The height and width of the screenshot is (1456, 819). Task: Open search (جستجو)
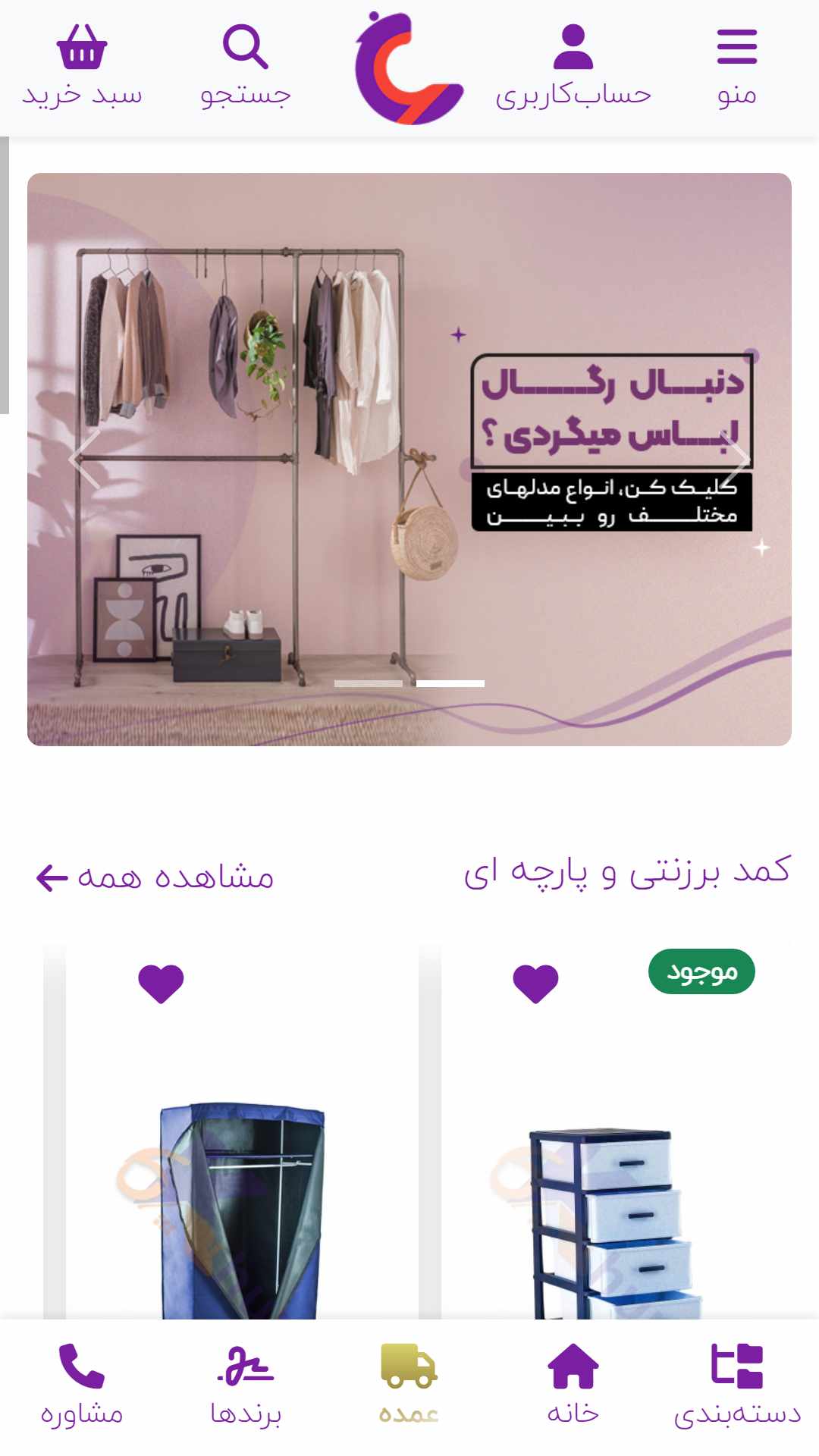246,67
